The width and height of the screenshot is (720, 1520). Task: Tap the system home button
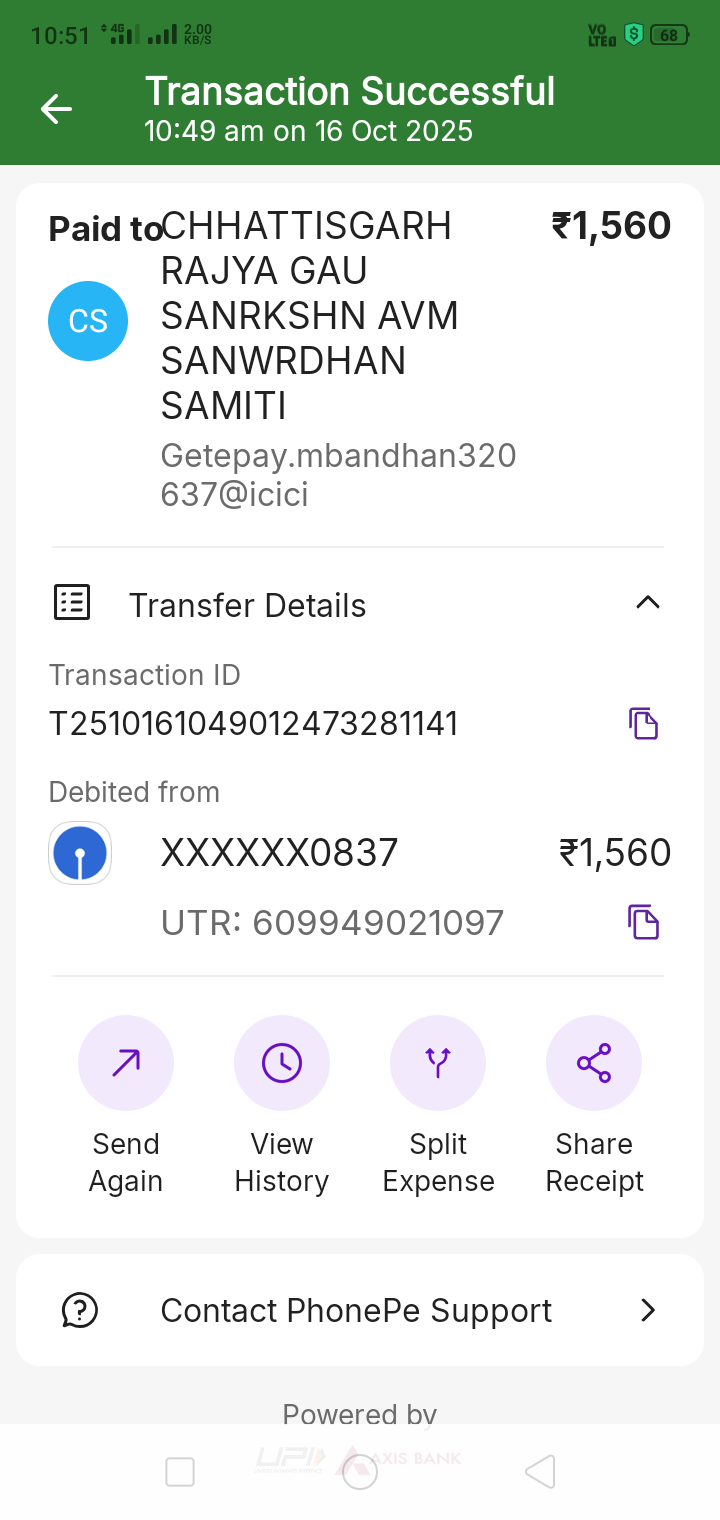click(360, 1472)
